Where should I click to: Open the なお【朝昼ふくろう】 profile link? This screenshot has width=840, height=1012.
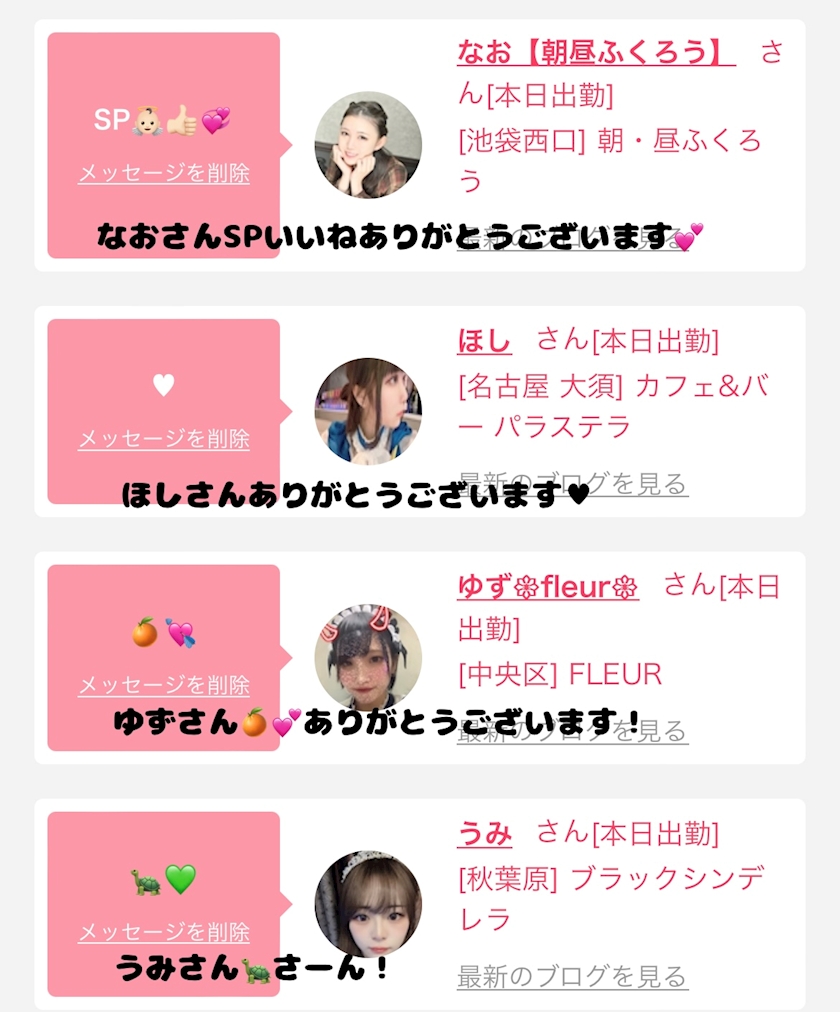pyautogui.click(x=596, y=52)
